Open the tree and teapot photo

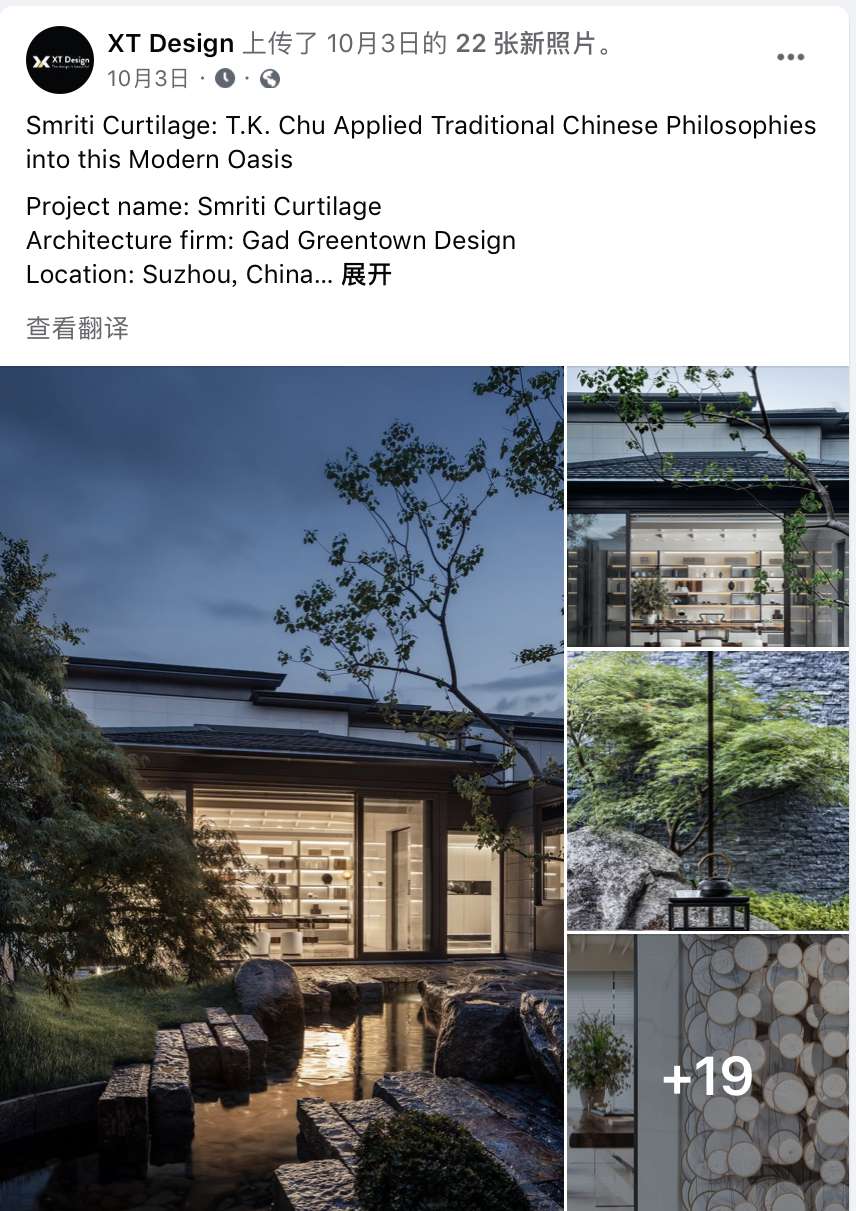[708, 791]
